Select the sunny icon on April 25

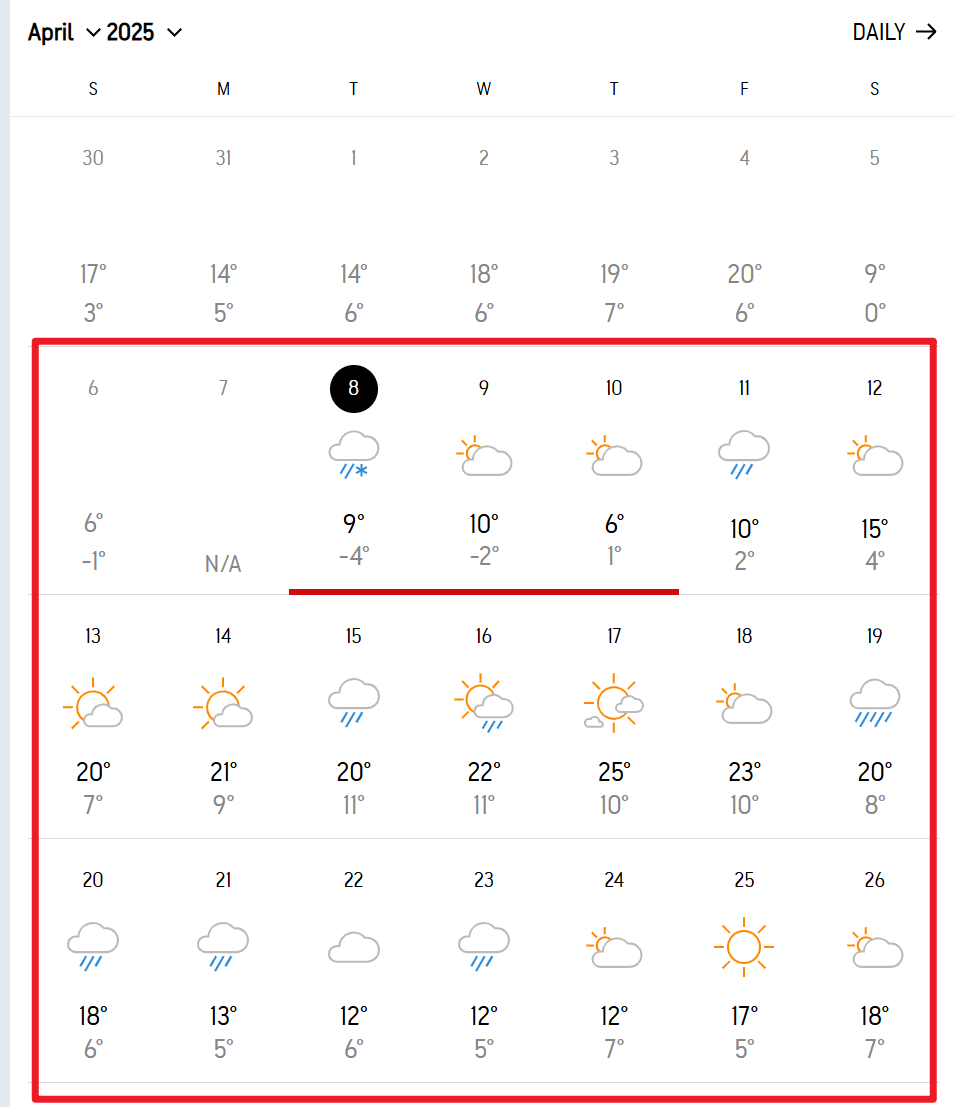pos(743,945)
